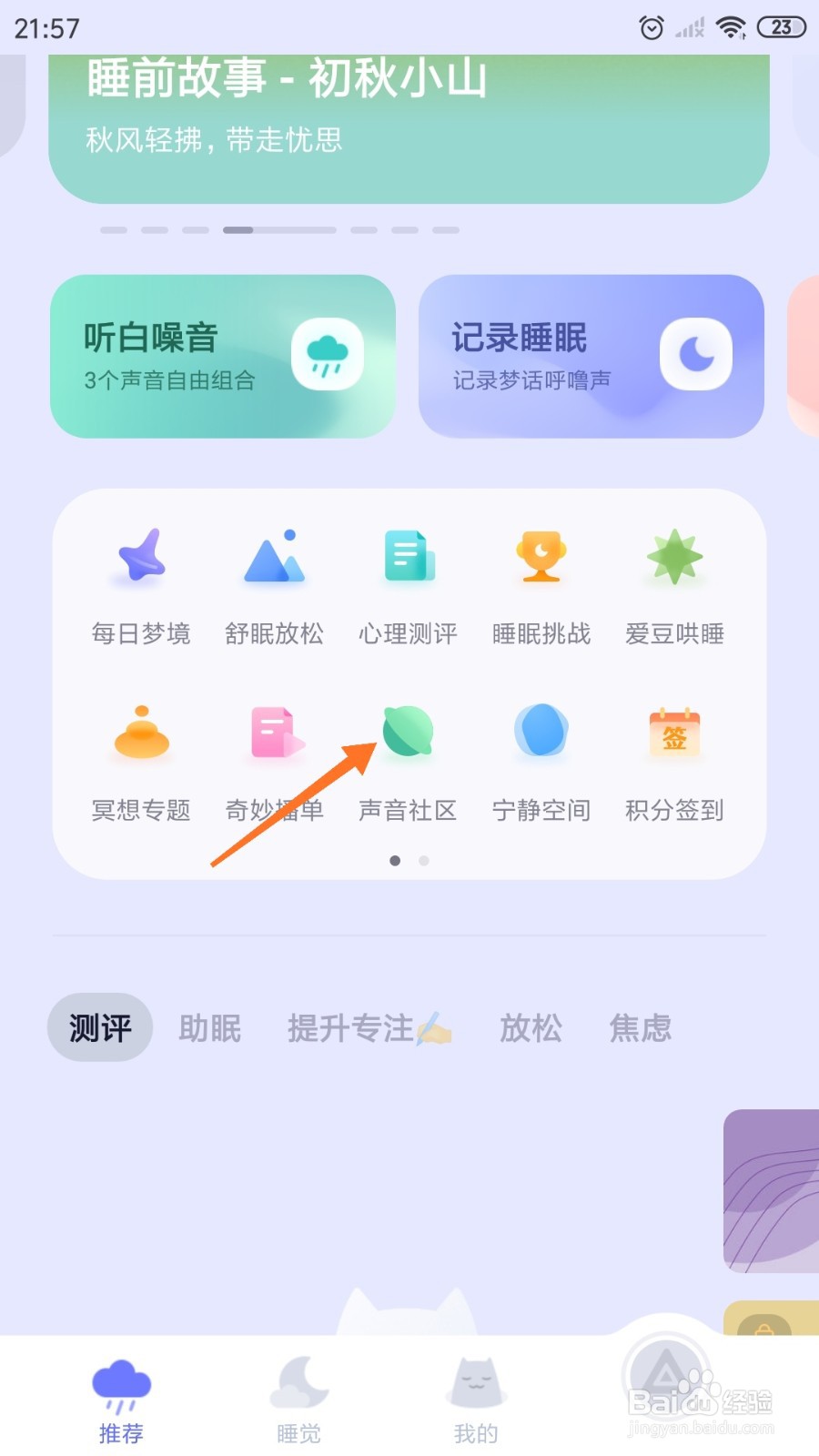The height and width of the screenshot is (1456, 819).
Task: Open the 每日梦境 daily dream icon
Action: point(141,560)
